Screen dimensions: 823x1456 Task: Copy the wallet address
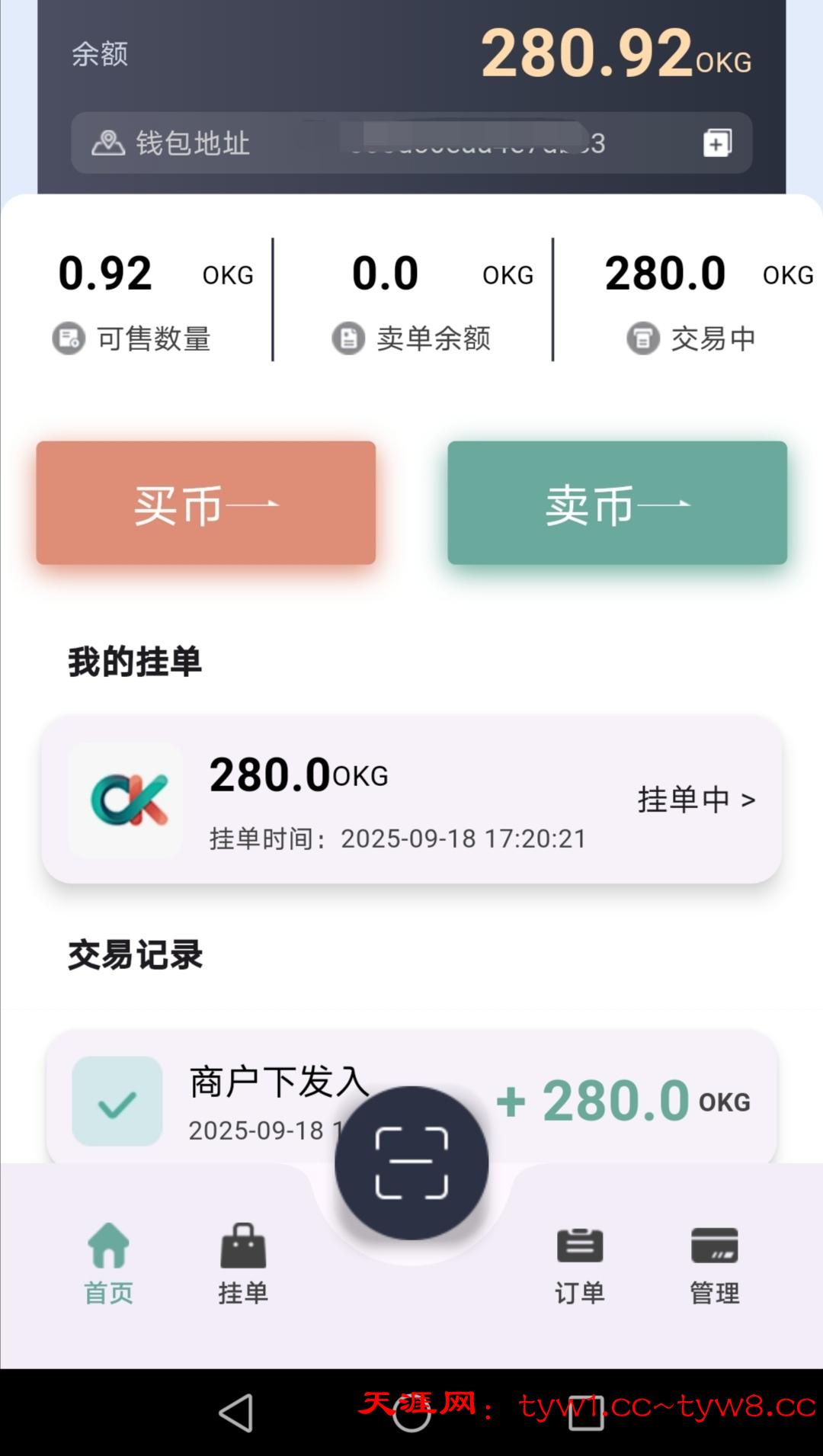(x=717, y=143)
